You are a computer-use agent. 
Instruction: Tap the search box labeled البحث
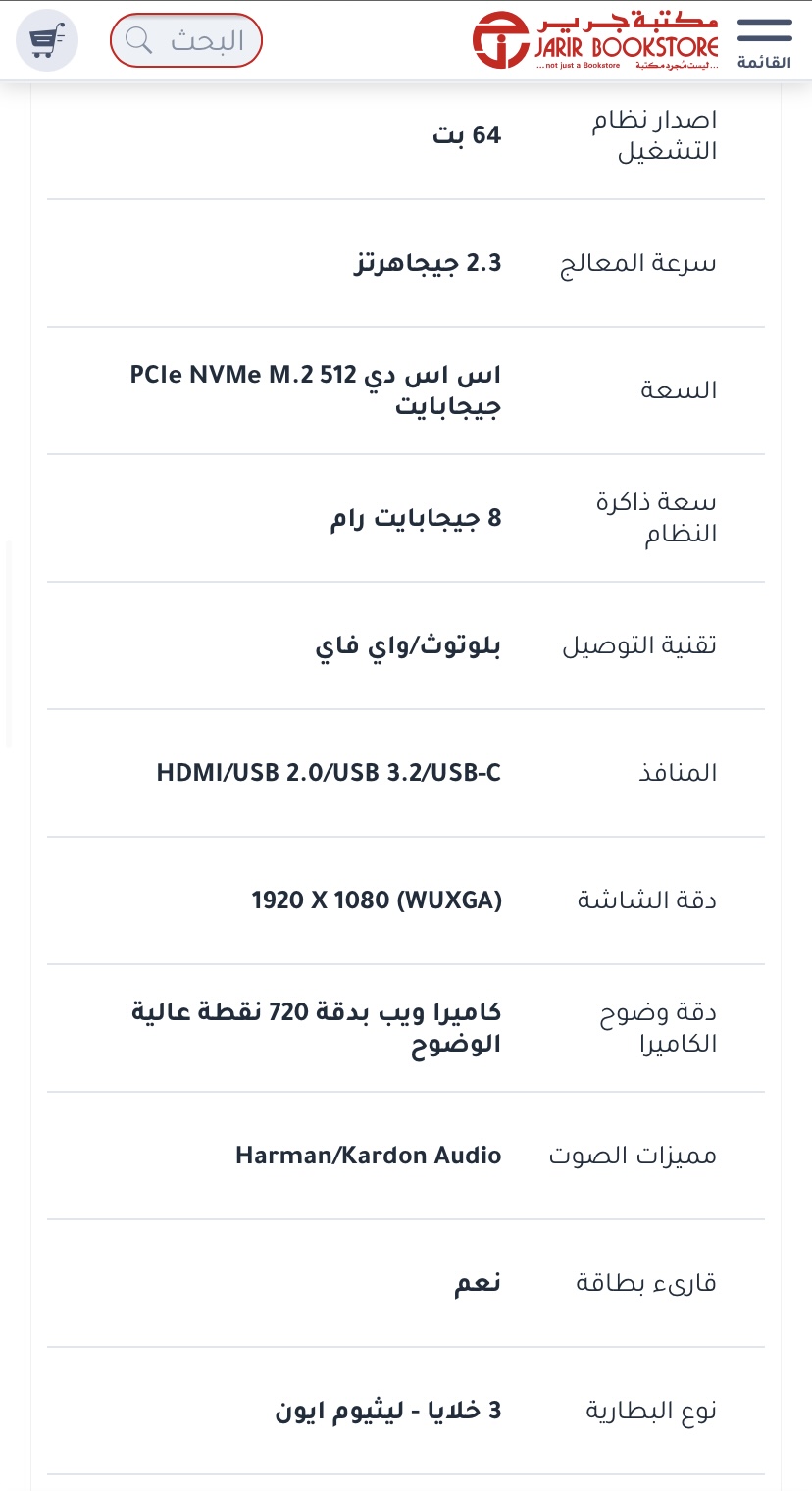tap(186, 40)
